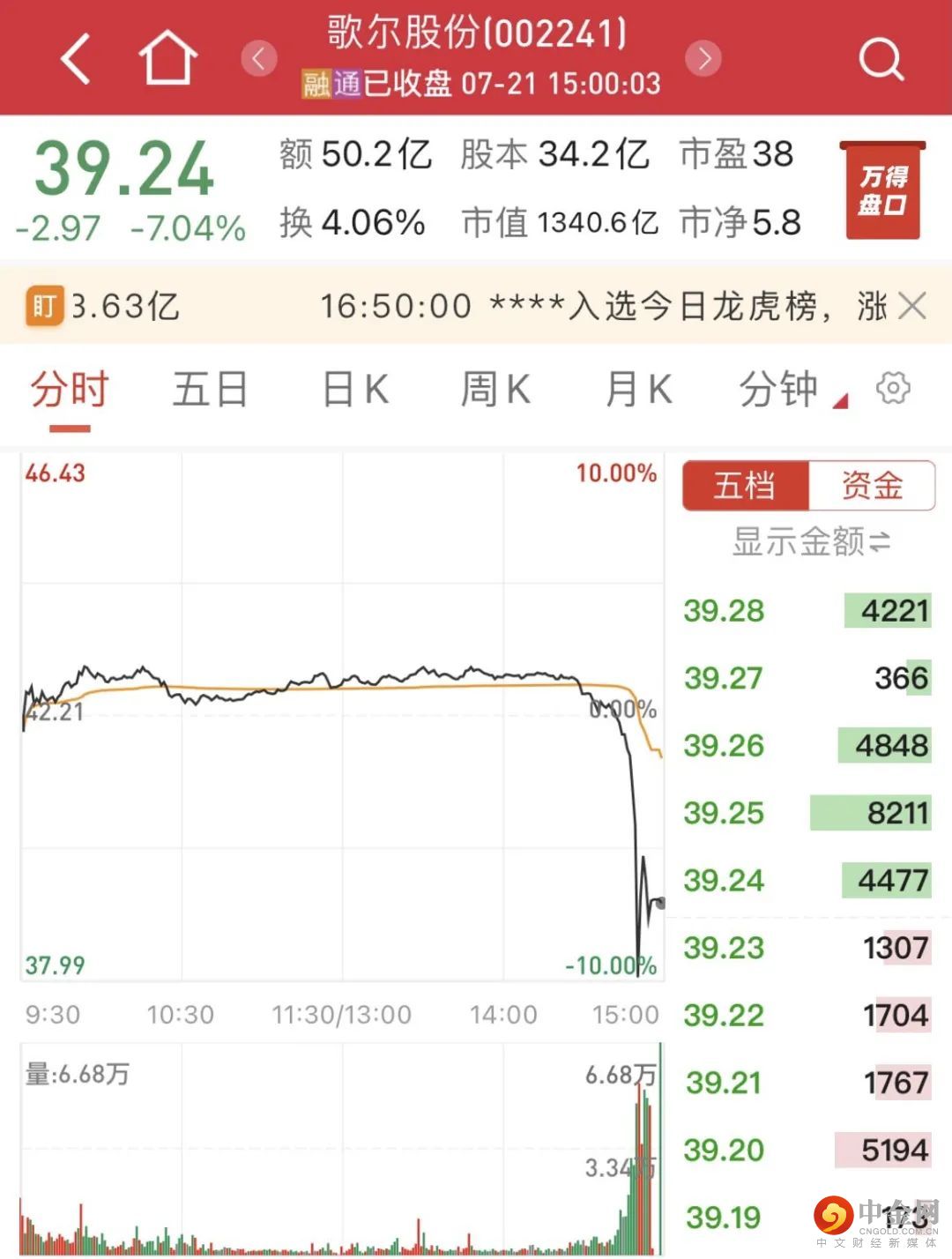Switch to the 周K chart tab
952x1259 pixels.
point(495,390)
